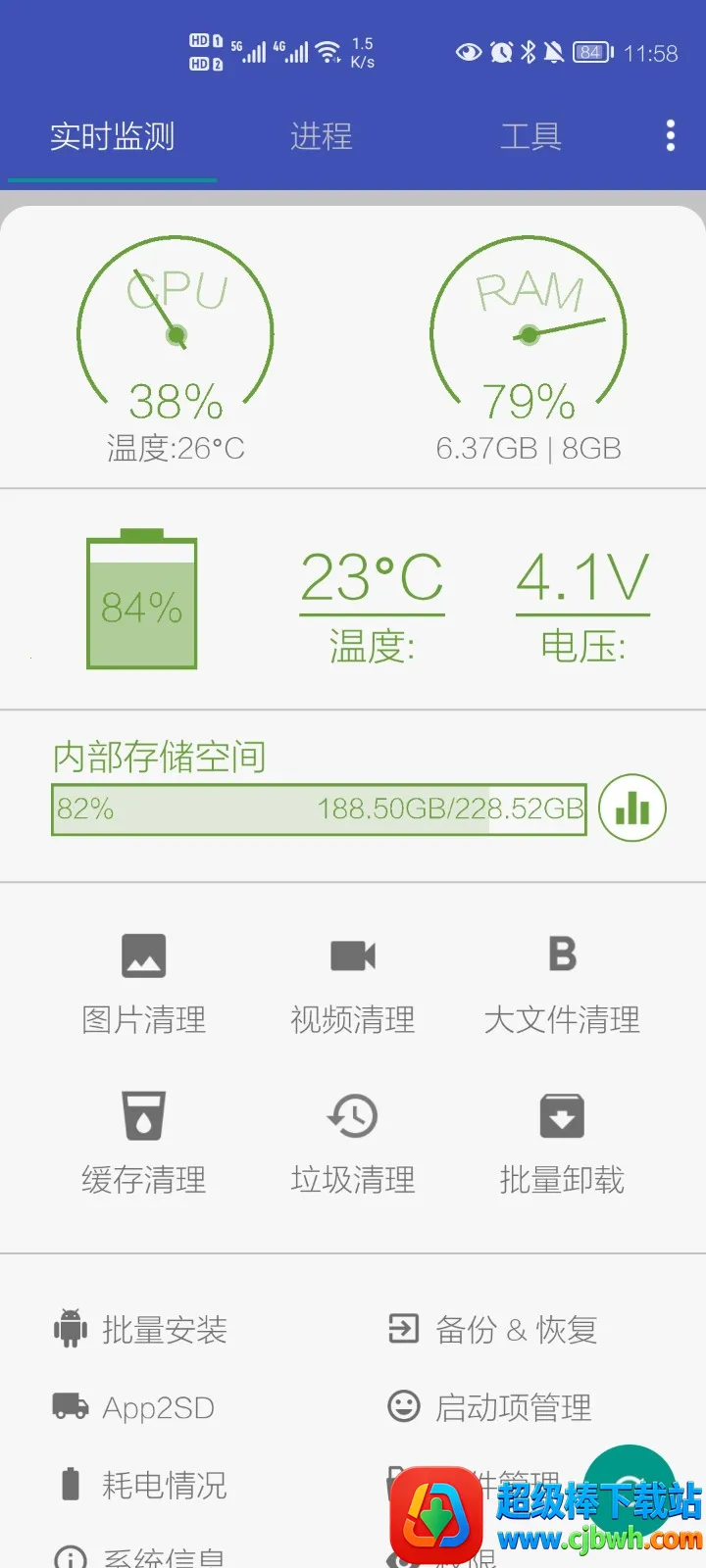
Task: Open the 批量卸载 batch uninstall tool
Action: [x=561, y=1142]
